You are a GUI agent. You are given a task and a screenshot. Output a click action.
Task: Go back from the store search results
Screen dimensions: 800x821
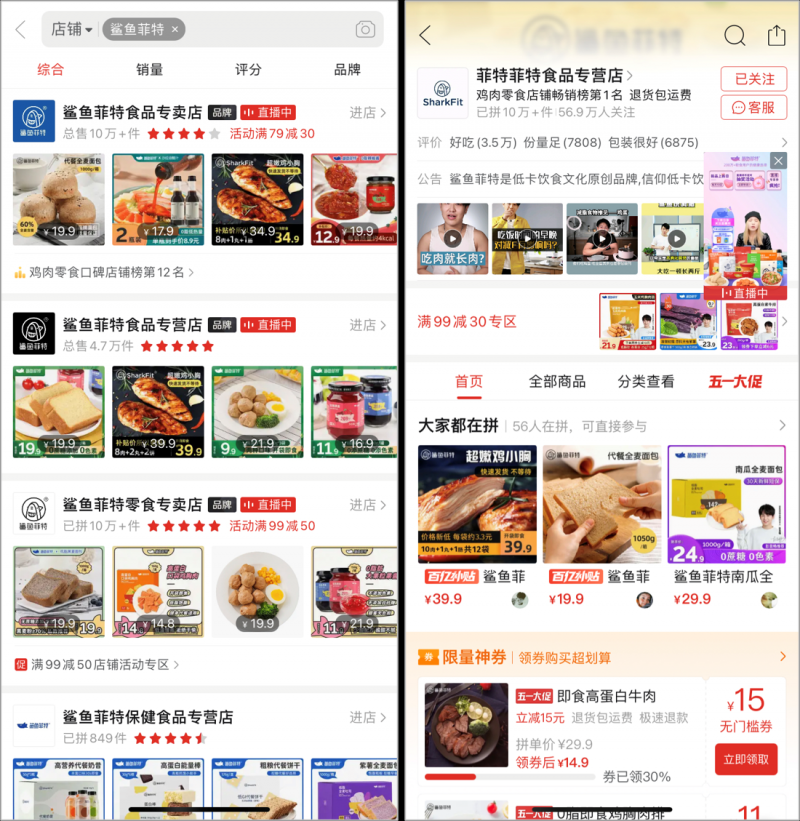20,30
